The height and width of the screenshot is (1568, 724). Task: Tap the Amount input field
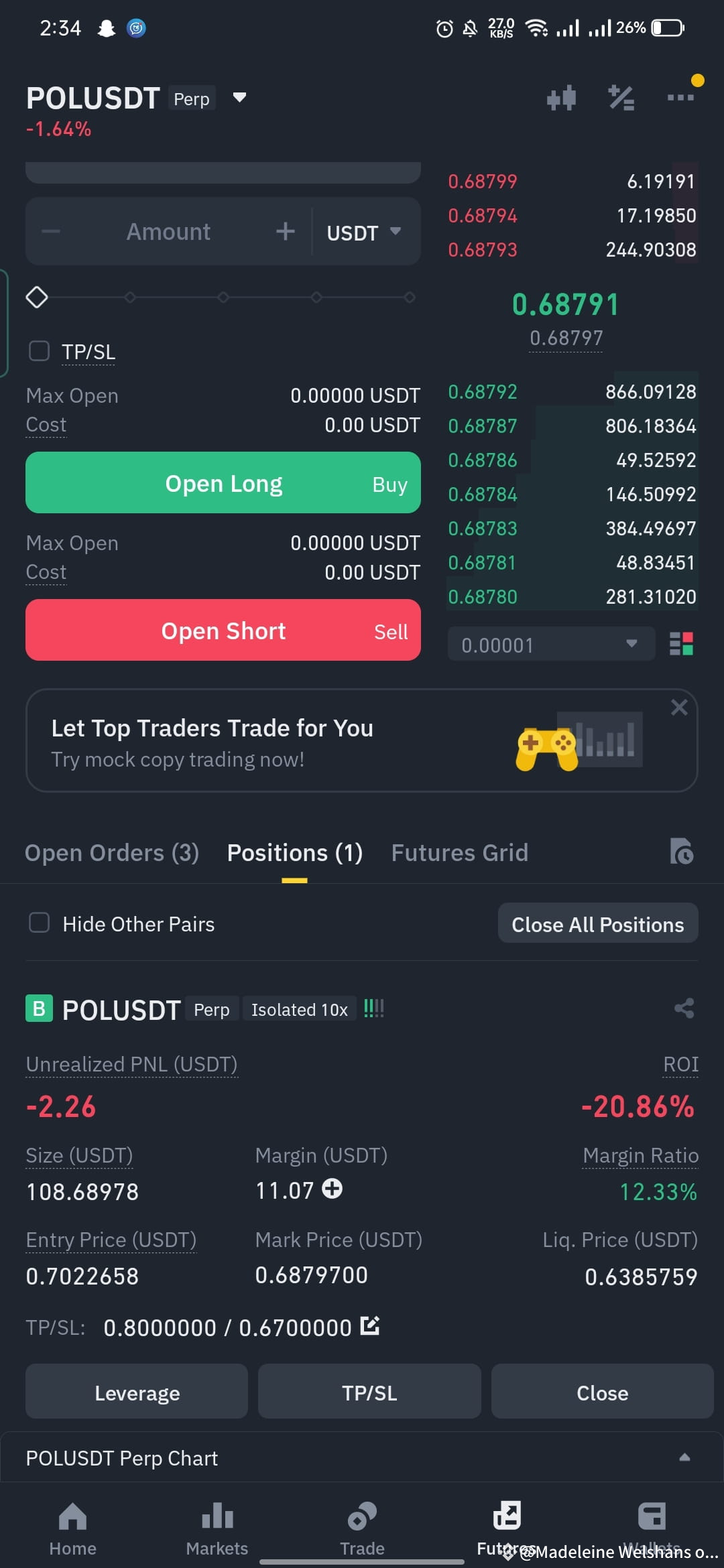tap(168, 231)
